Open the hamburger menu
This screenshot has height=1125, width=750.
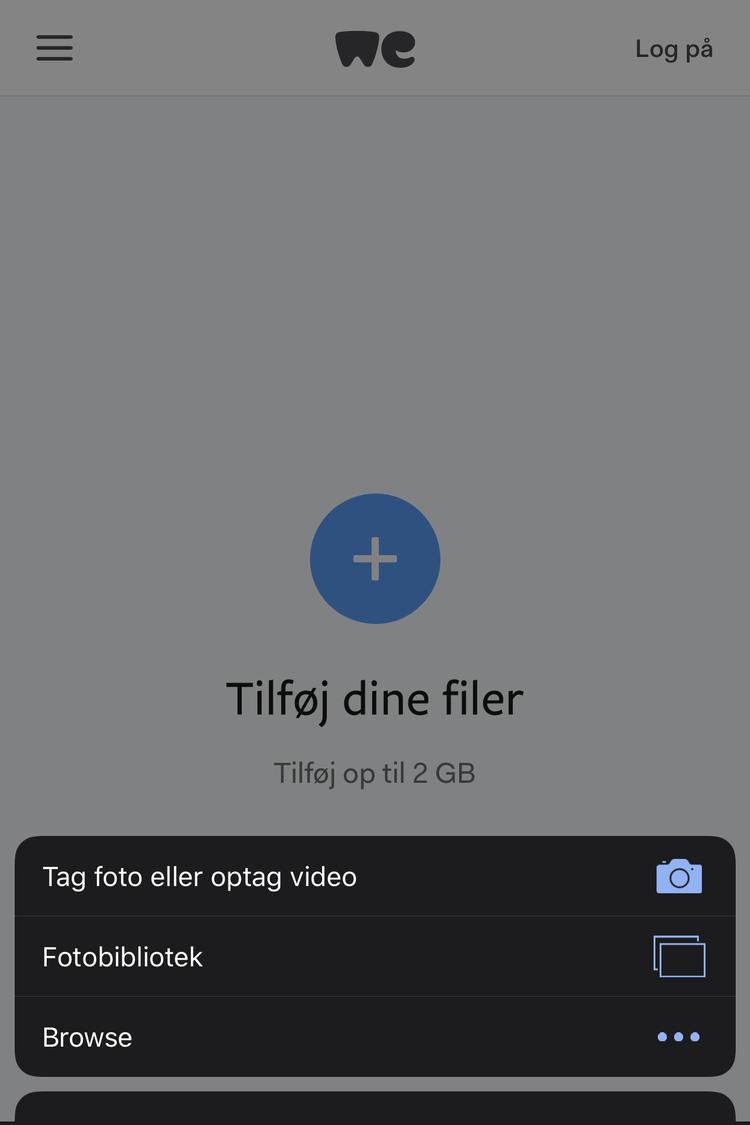pyautogui.click(x=55, y=48)
